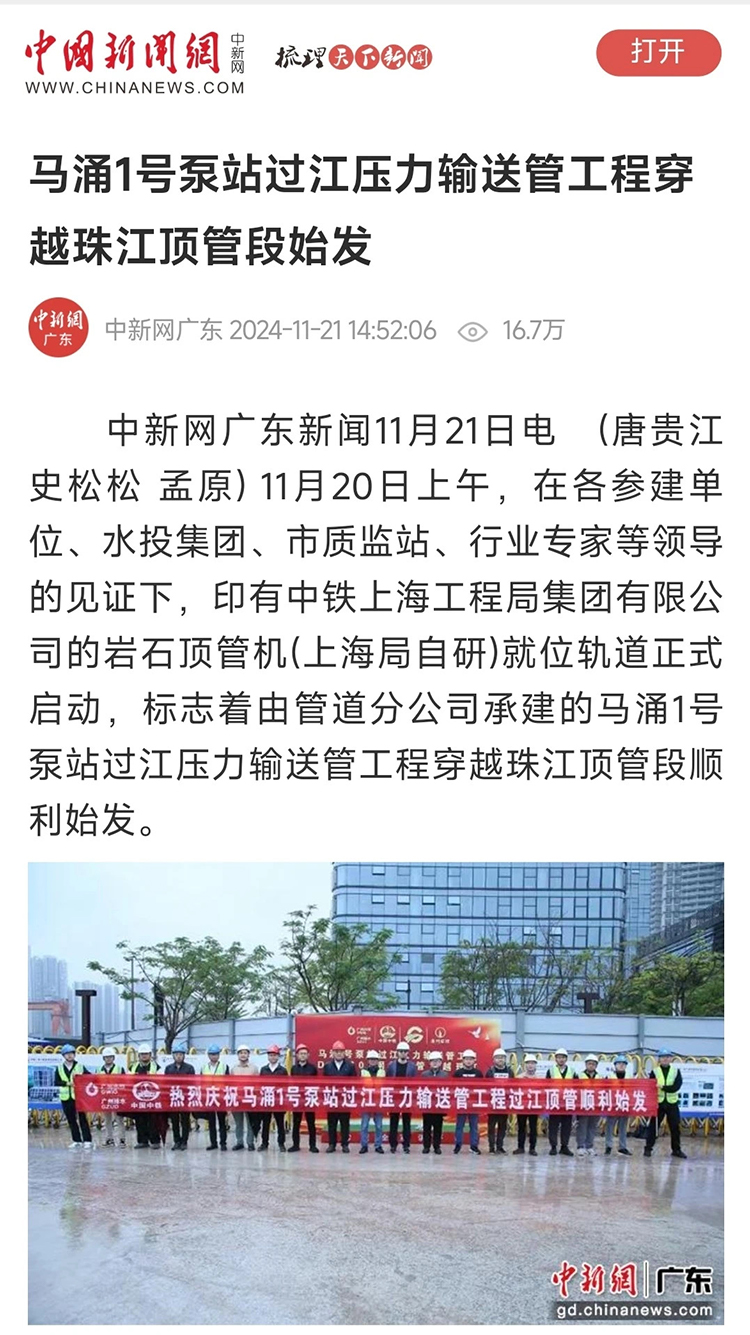Open the groundbreaking ceremony photo

point(375,1094)
